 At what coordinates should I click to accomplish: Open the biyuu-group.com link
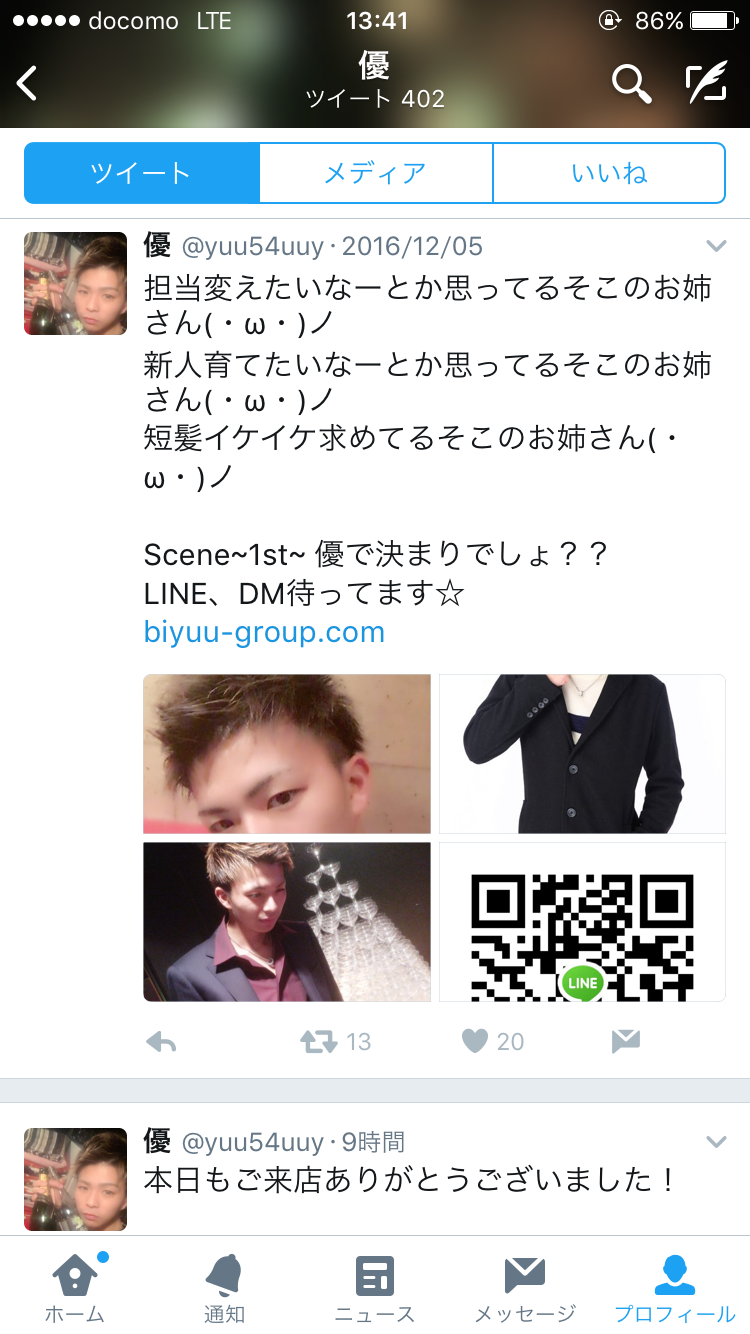[264, 632]
